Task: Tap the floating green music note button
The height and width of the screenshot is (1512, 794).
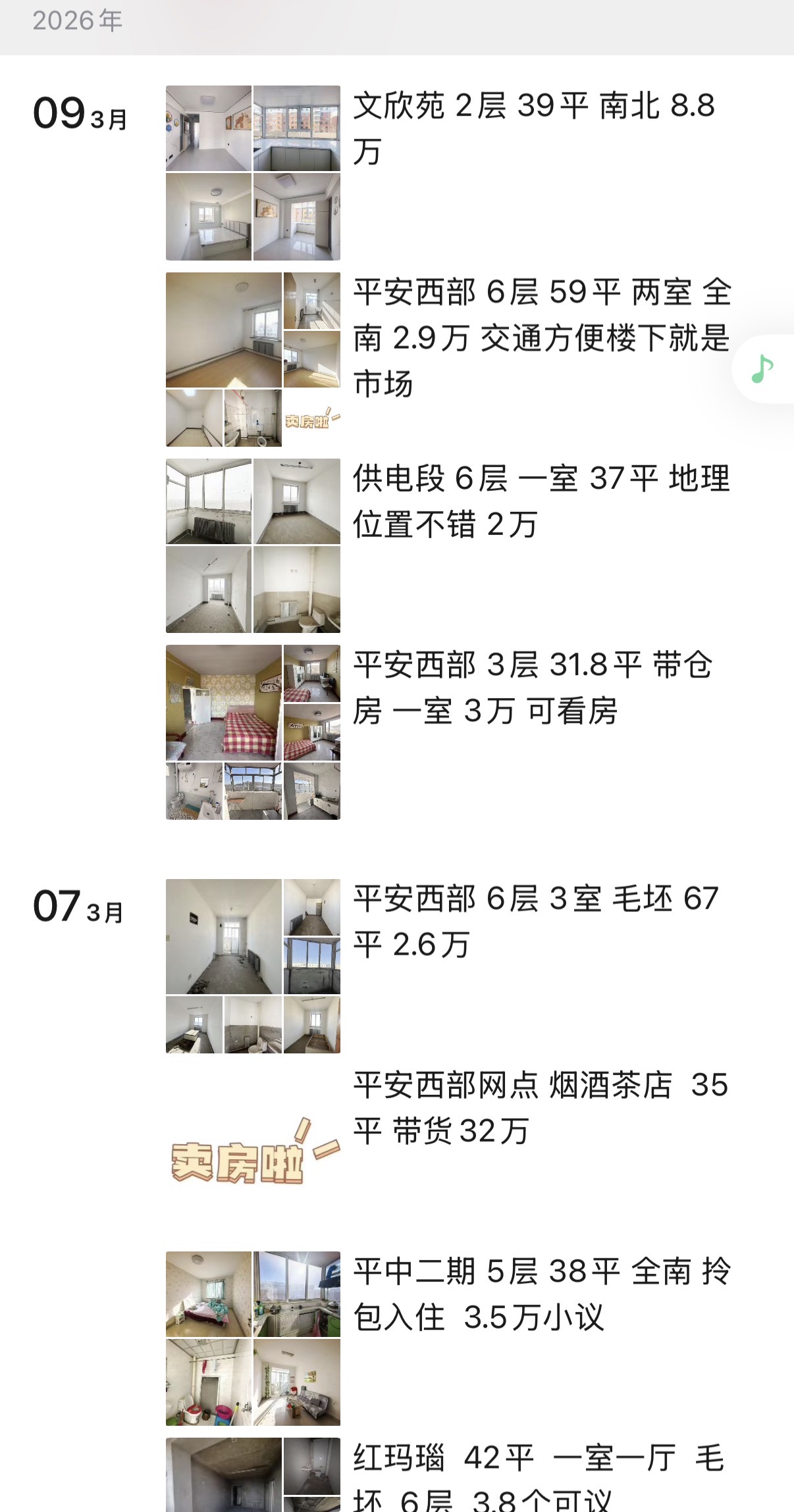Action: tap(762, 368)
